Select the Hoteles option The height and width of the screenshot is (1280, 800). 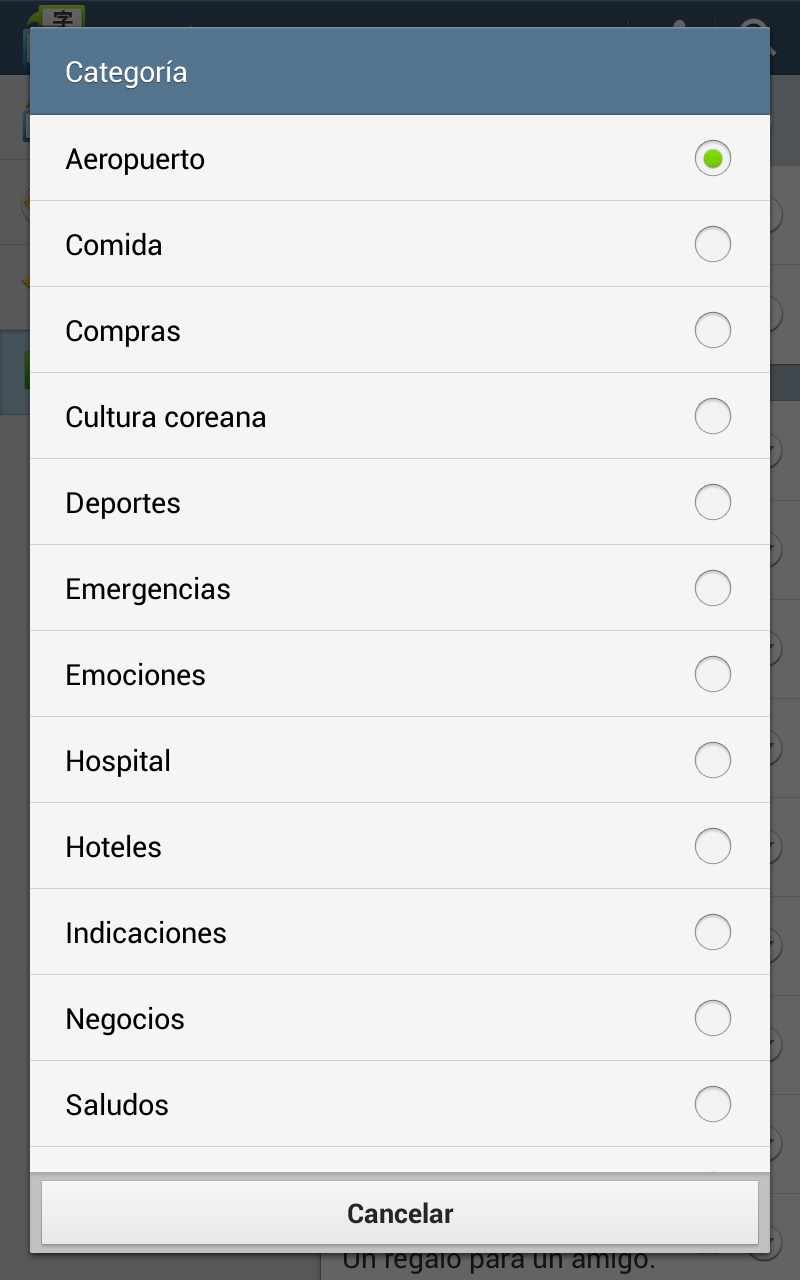coord(400,847)
